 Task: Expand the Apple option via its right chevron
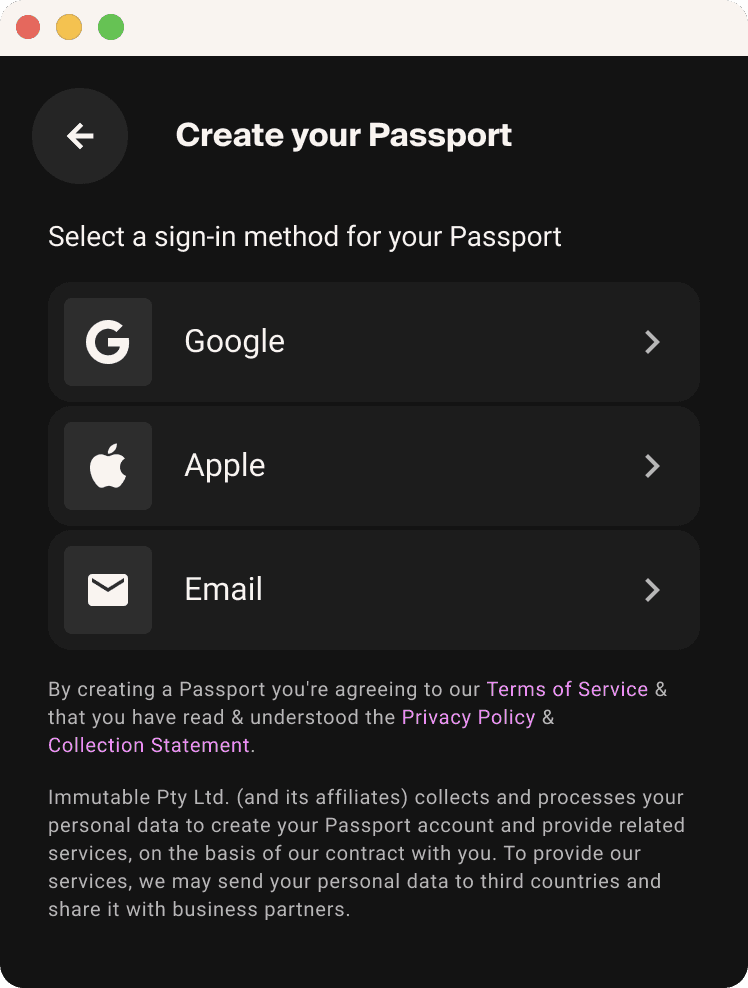pos(652,466)
